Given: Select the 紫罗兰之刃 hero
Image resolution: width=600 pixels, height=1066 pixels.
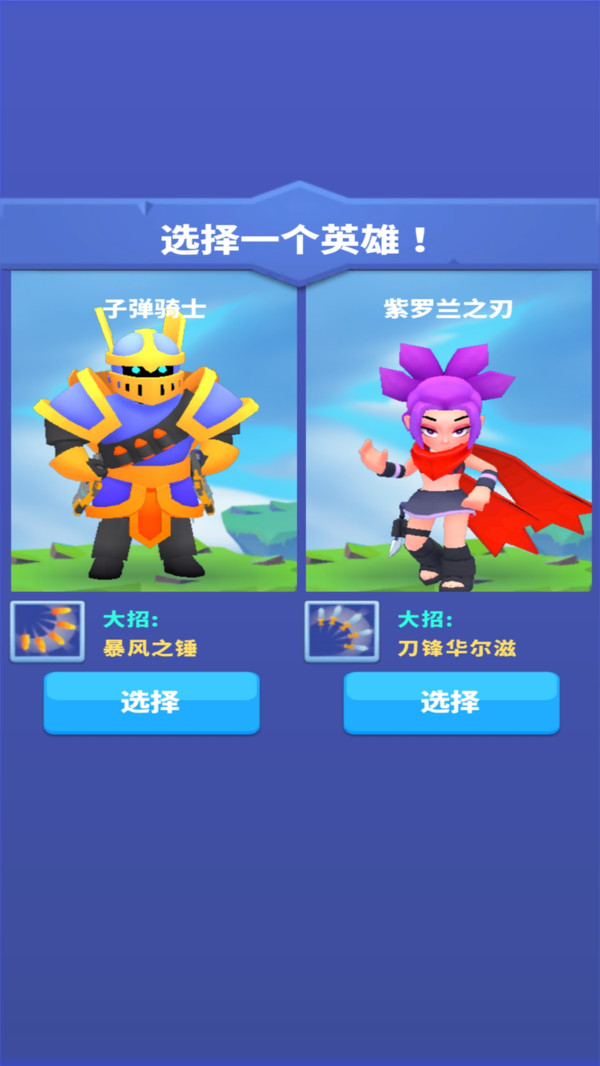Looking at the screenshot, I should tap(451, 702).
